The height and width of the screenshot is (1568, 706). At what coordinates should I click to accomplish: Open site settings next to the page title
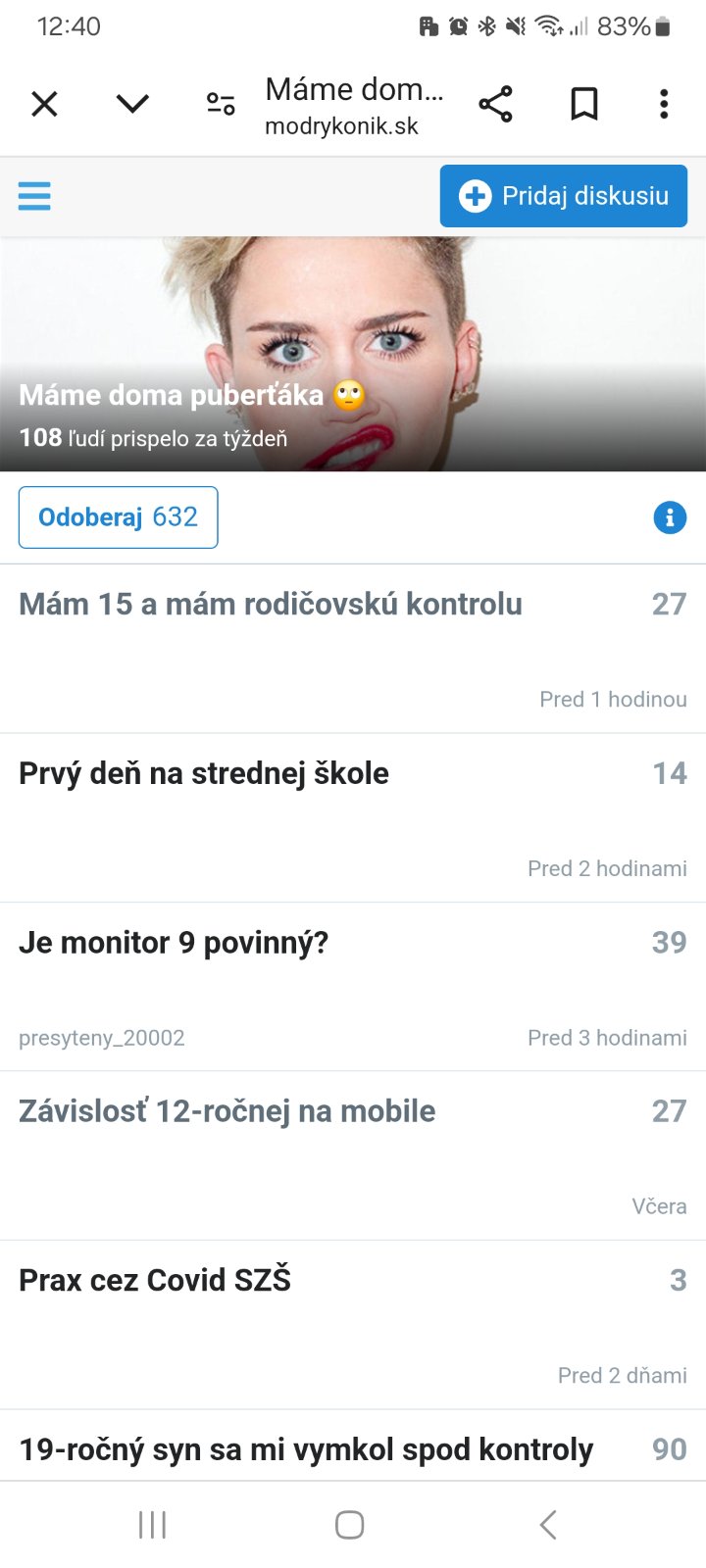pos(221,104)
